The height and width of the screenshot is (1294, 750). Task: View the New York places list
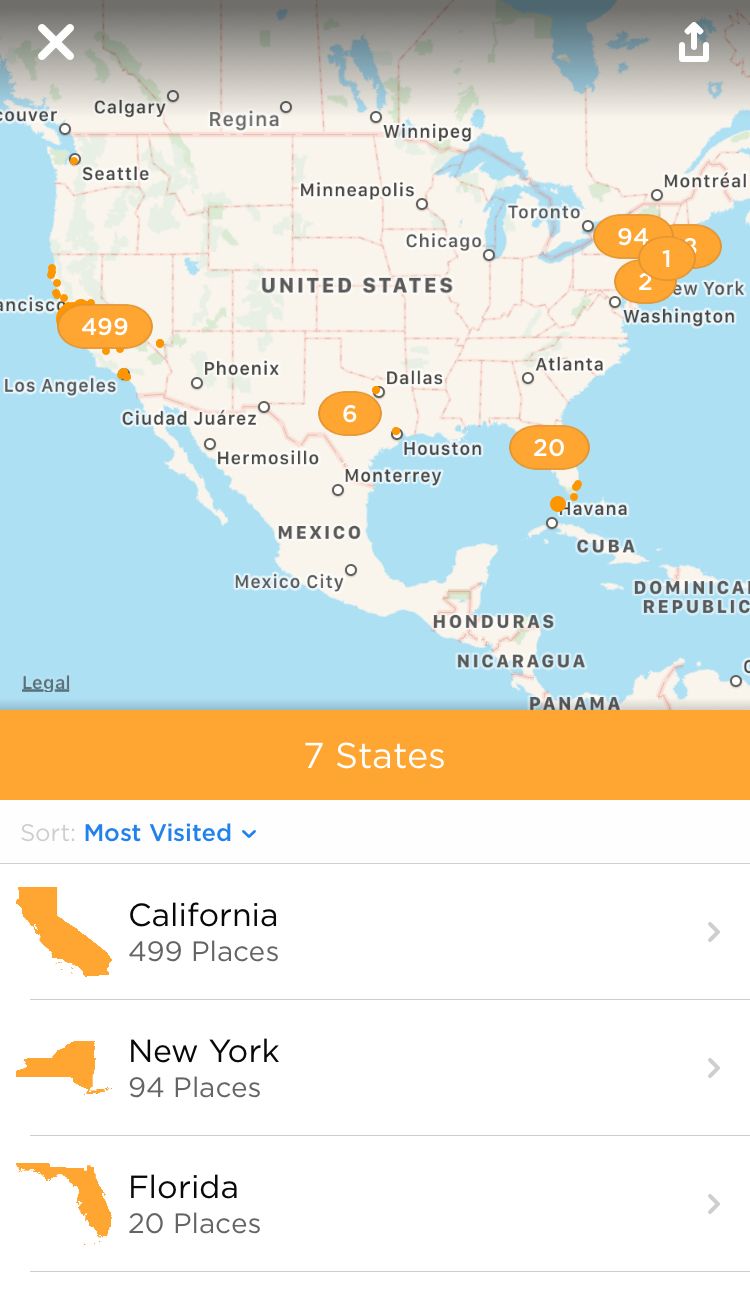(x=375, y=1068)
